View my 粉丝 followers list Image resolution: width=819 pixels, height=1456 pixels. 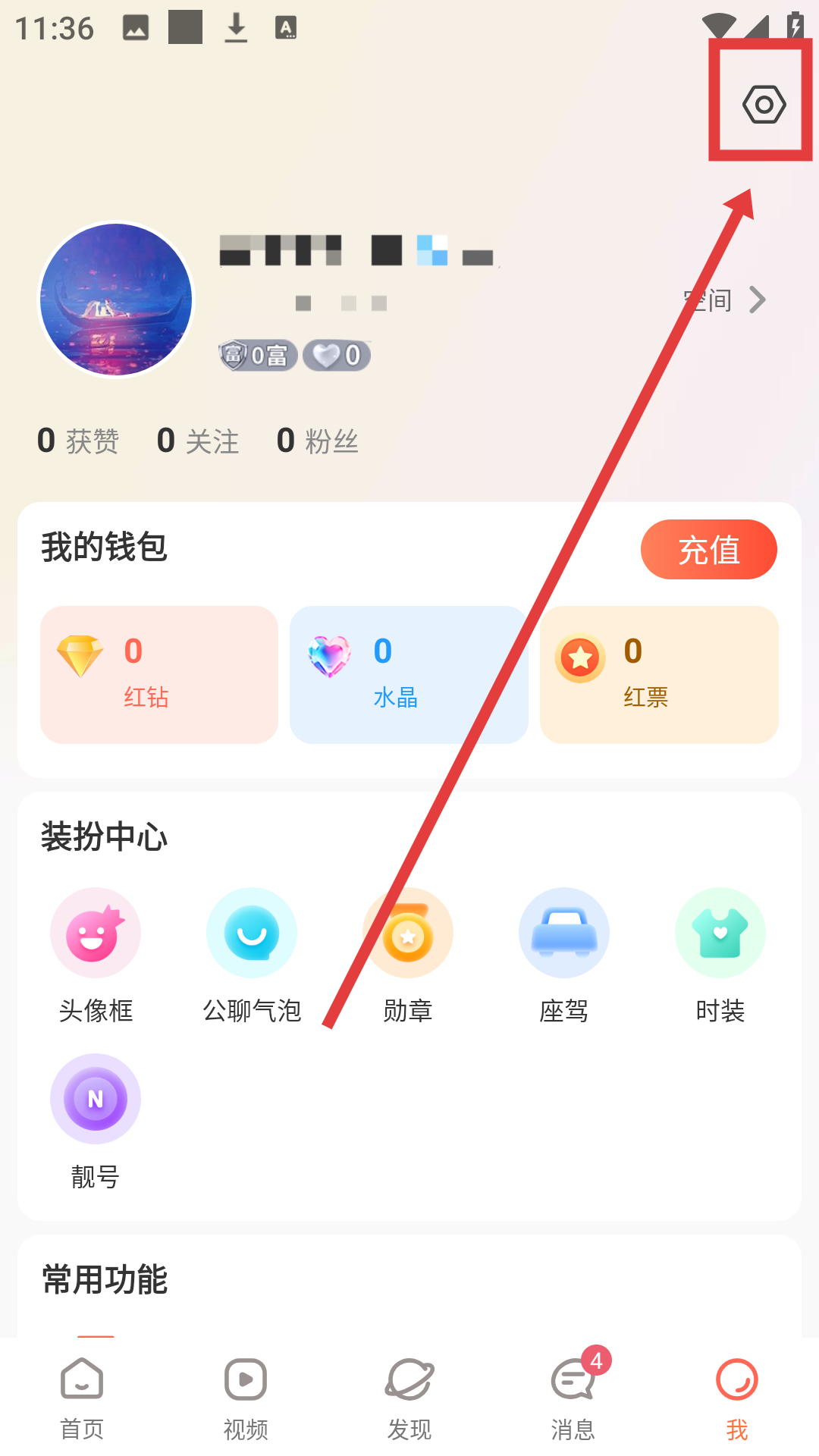click(318, 441)
